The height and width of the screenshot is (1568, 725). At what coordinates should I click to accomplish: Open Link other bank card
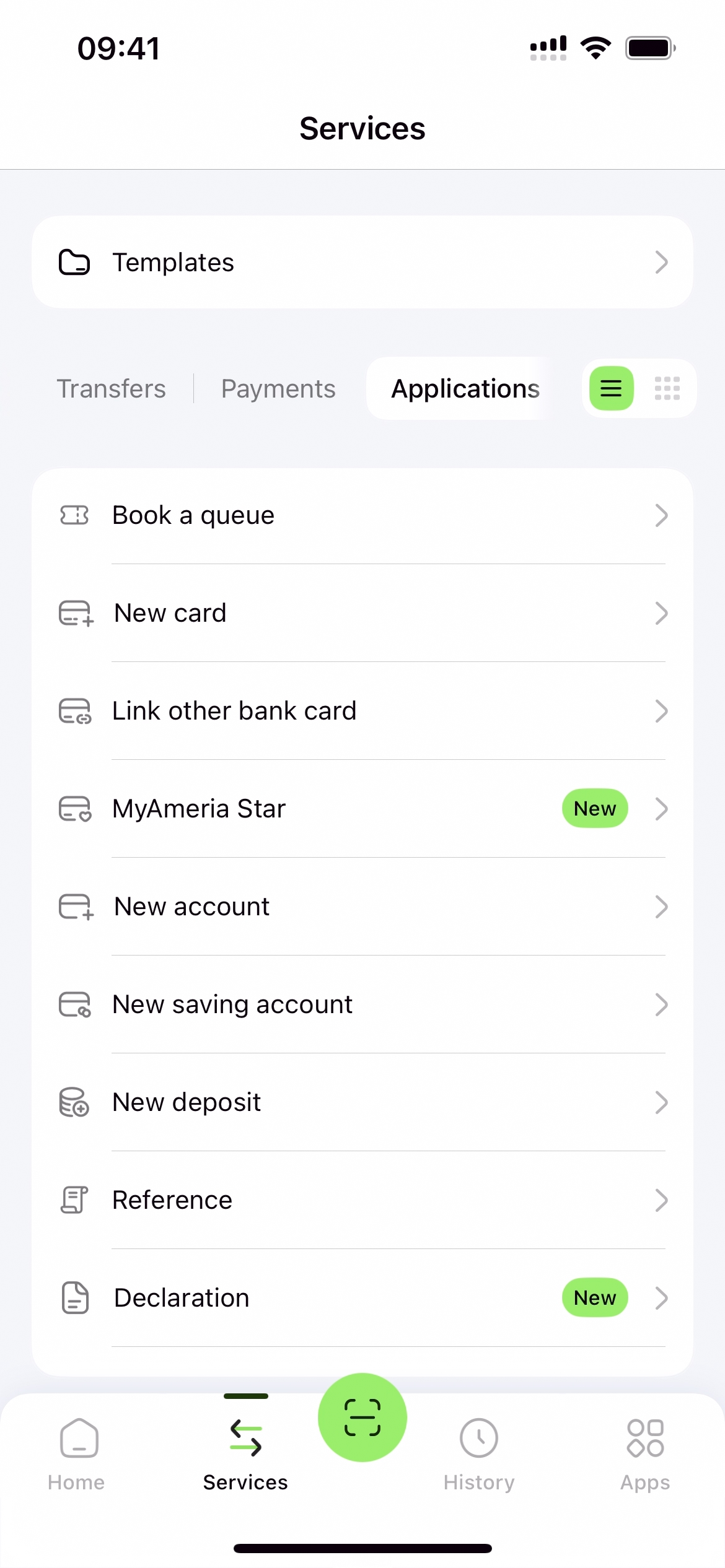pos(362,711)
